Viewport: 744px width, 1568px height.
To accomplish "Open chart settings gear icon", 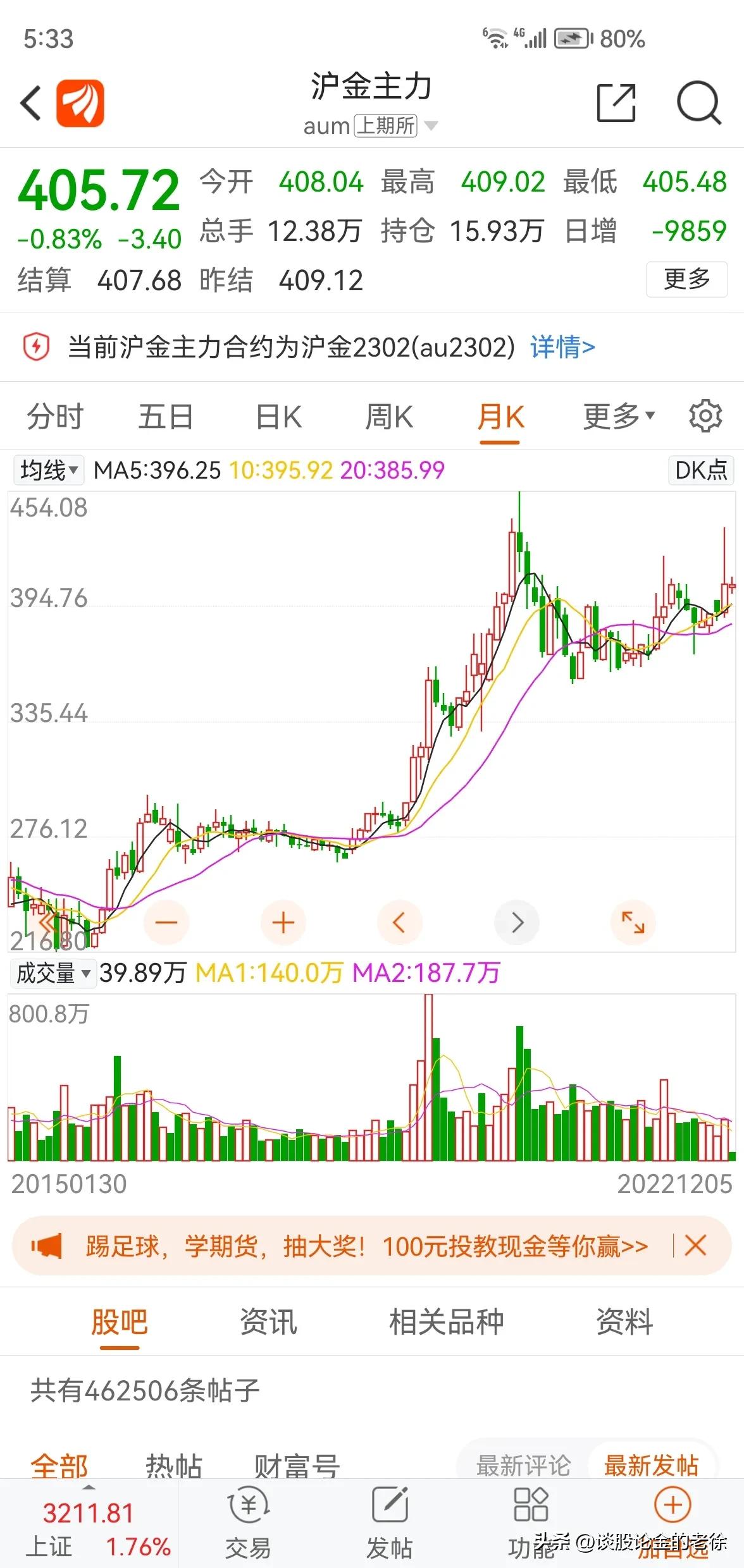I will click(x=705, y=416).
